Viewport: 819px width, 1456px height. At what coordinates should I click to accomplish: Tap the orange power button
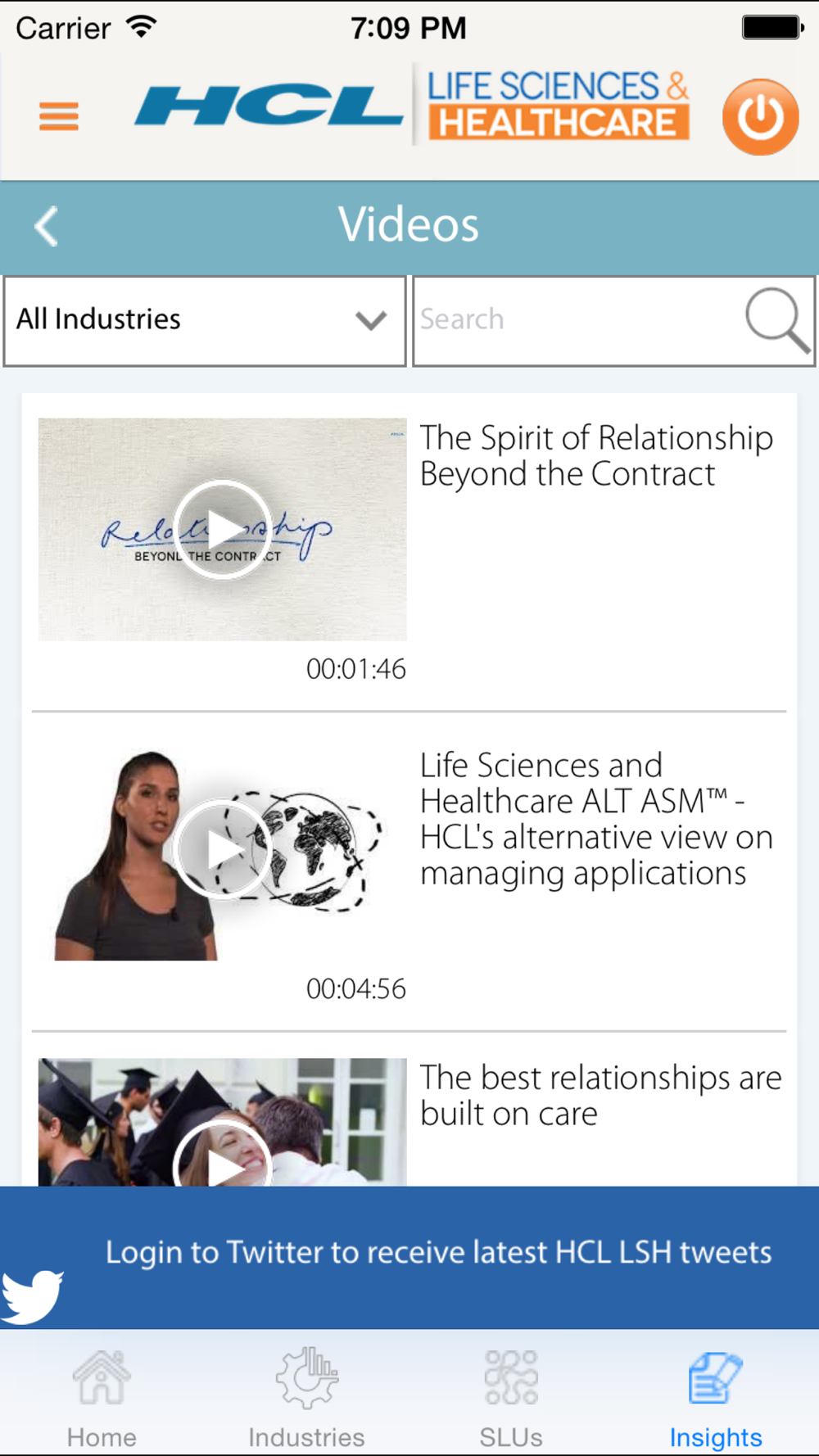tap(760, 117)
